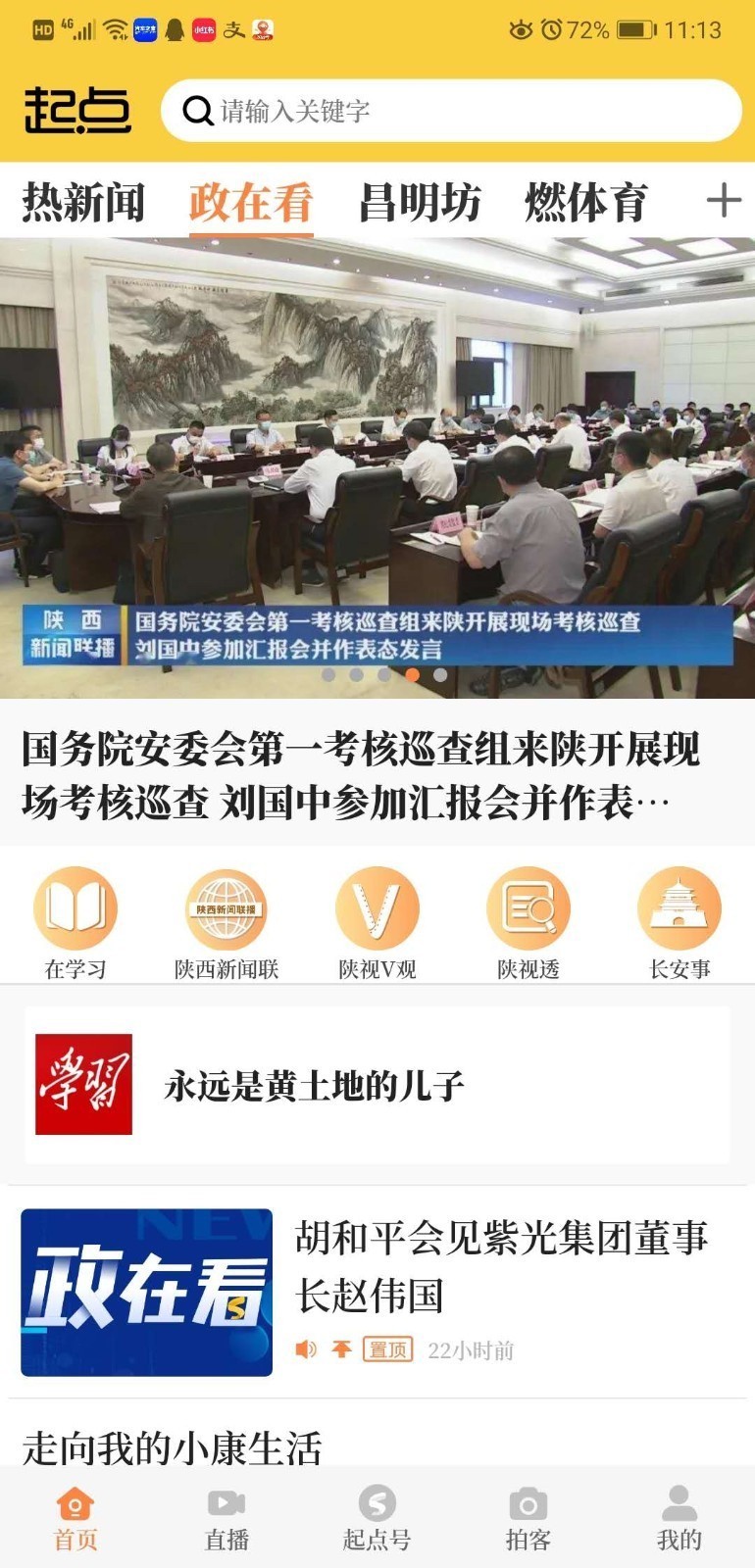The width and height of the screenshot is (755, 1568).
Task: Switch to the 拍客 tab
Action: pyautogui.click(x=528, y=1518)
